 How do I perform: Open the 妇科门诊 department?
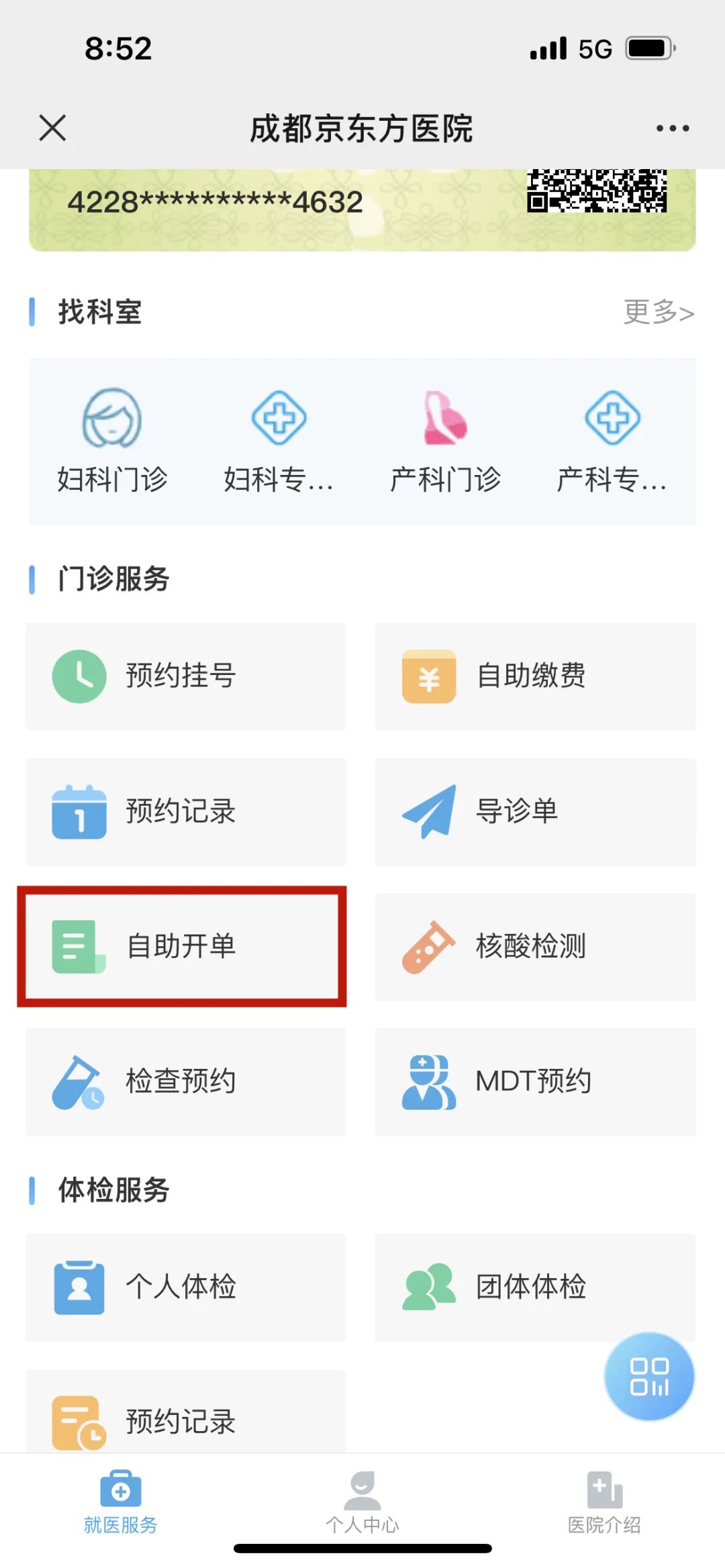coord(112,441)
